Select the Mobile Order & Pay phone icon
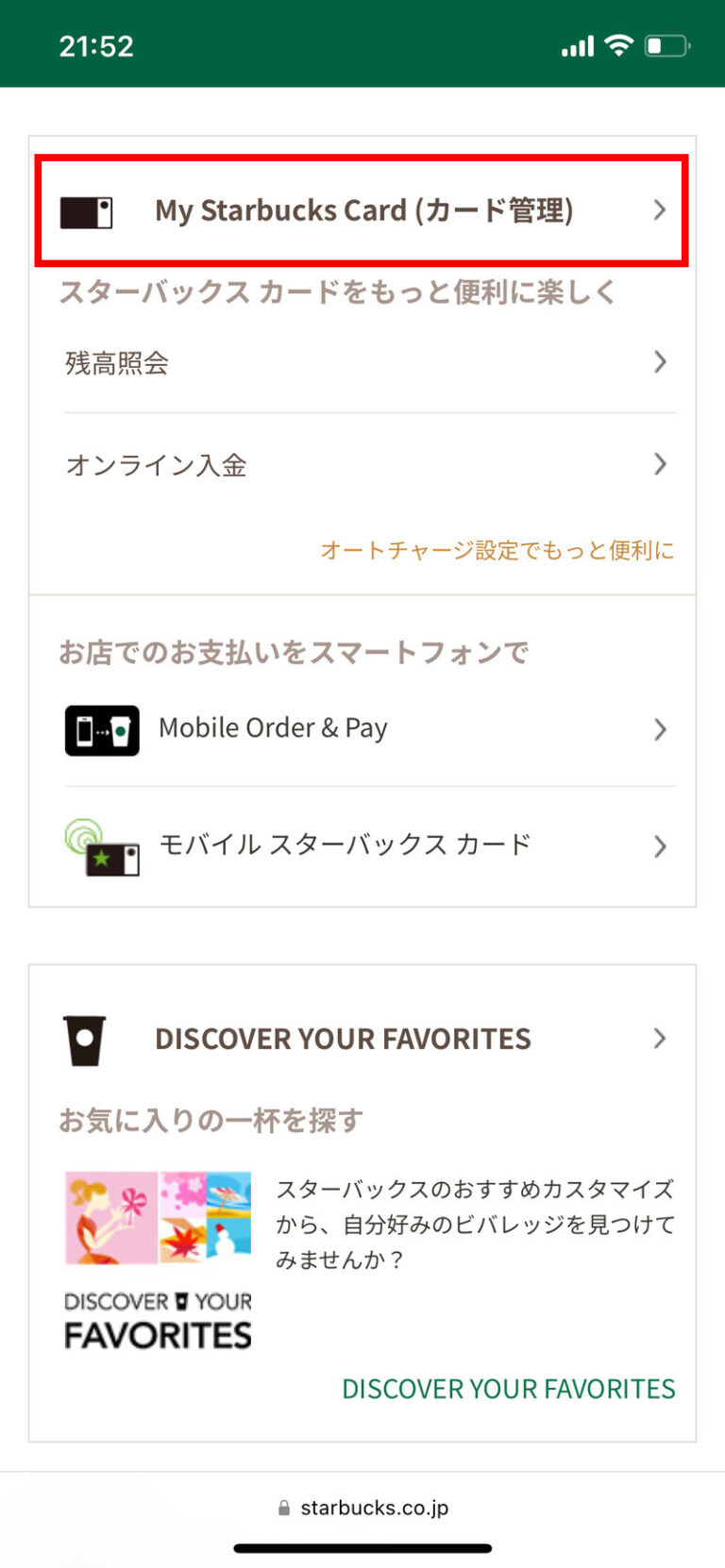 coord(101,728)
